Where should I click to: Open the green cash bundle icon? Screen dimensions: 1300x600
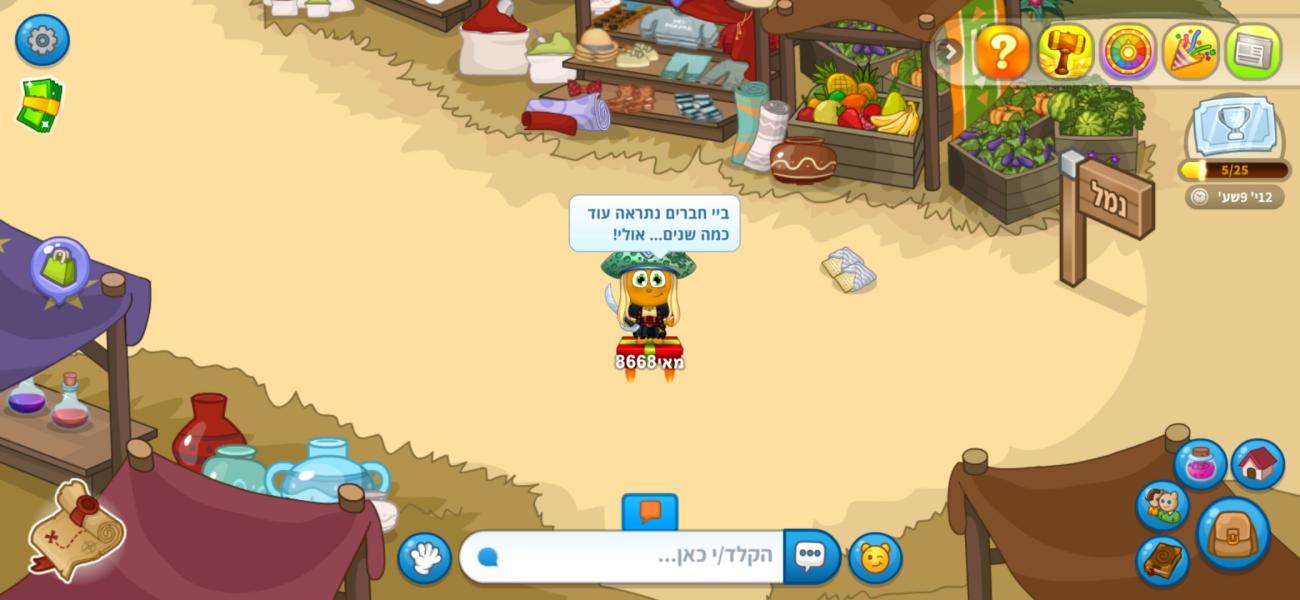point(40,104)
